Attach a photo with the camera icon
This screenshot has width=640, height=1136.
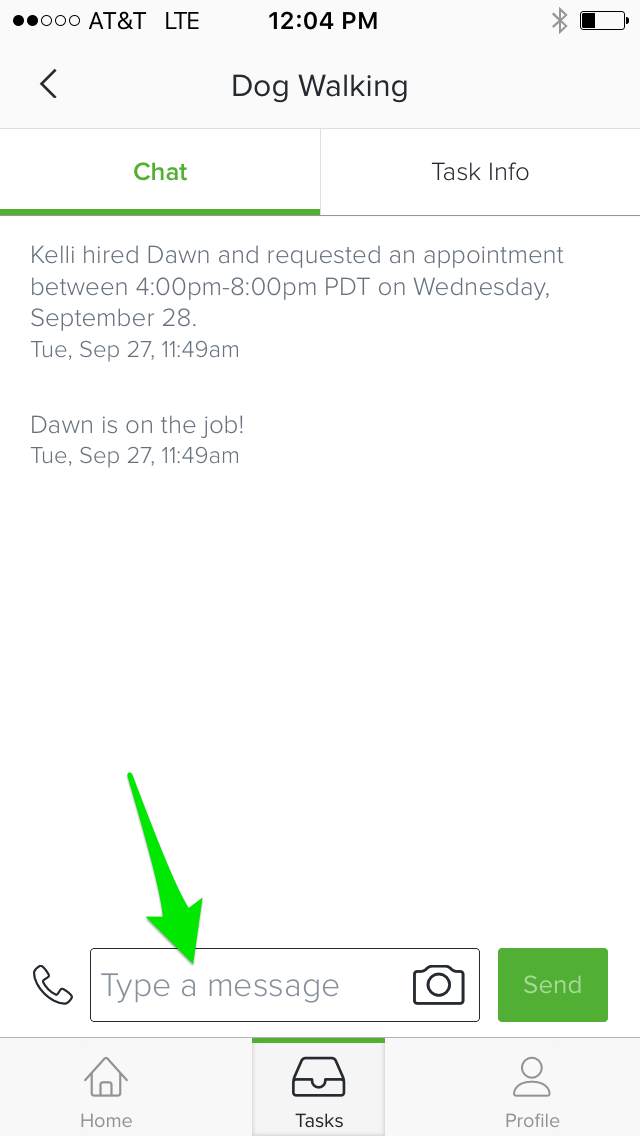[439, 985]
